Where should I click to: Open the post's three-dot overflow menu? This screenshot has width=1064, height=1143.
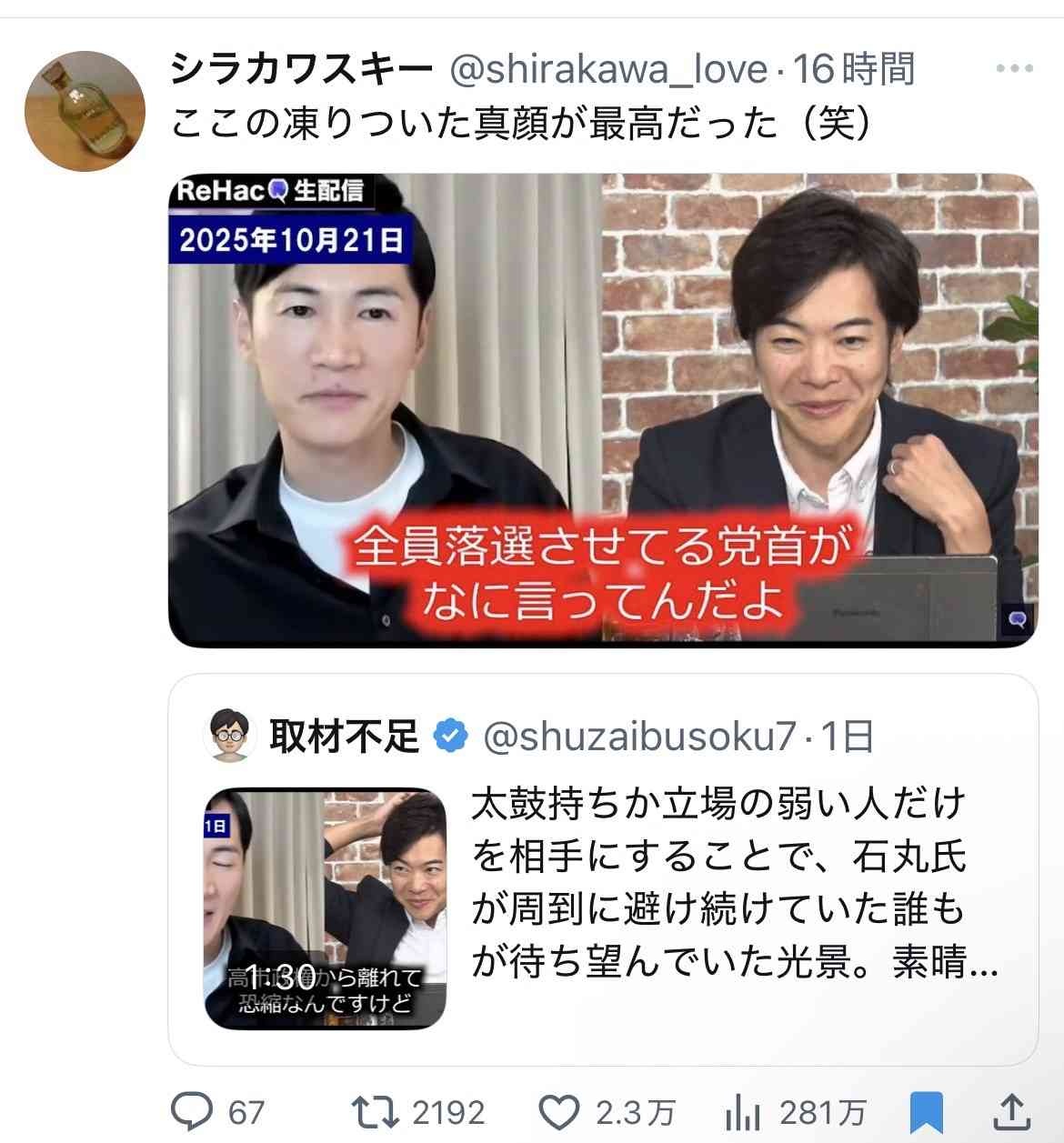(x=1014, y=69)
